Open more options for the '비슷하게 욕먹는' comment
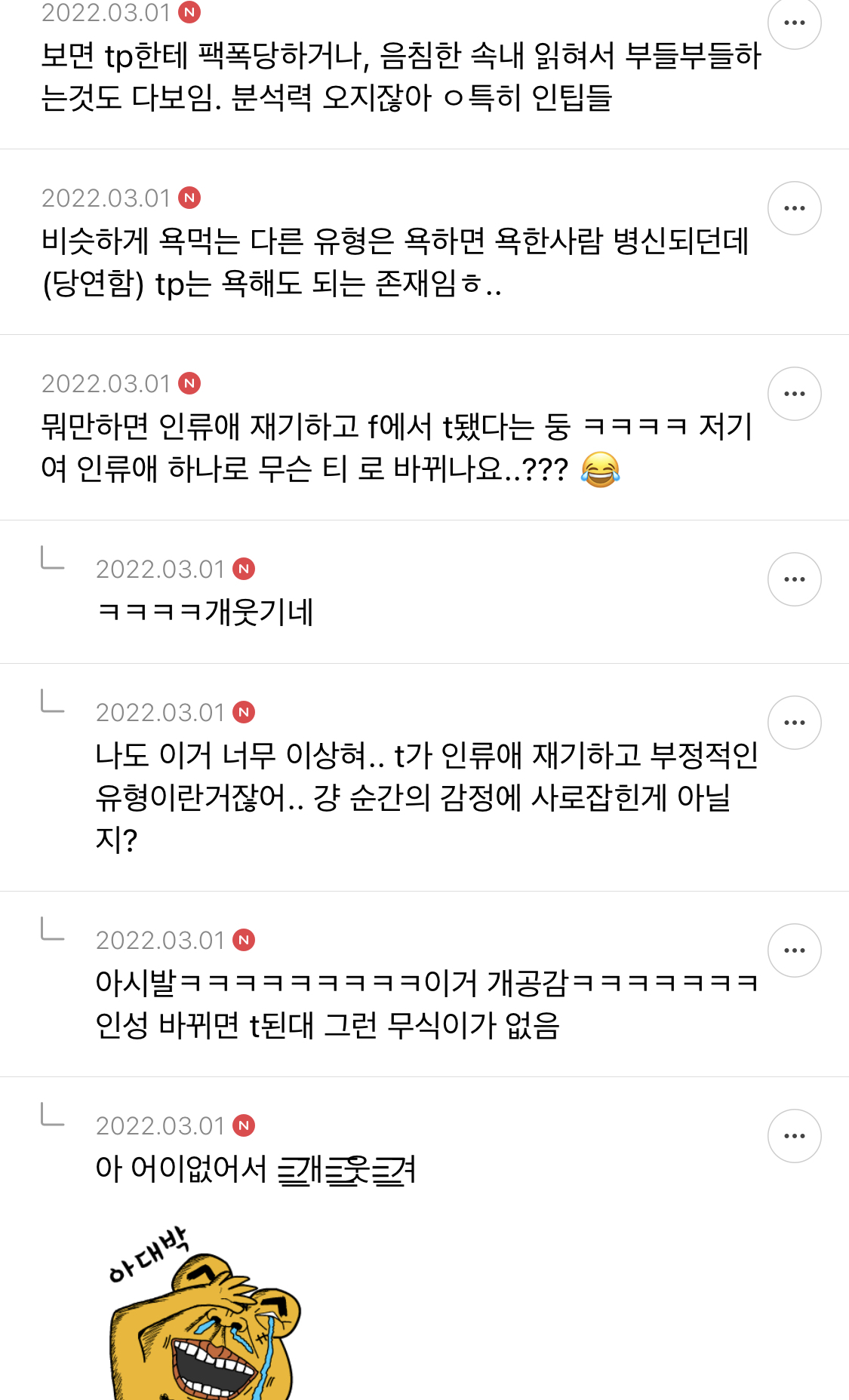 [794, 208]
